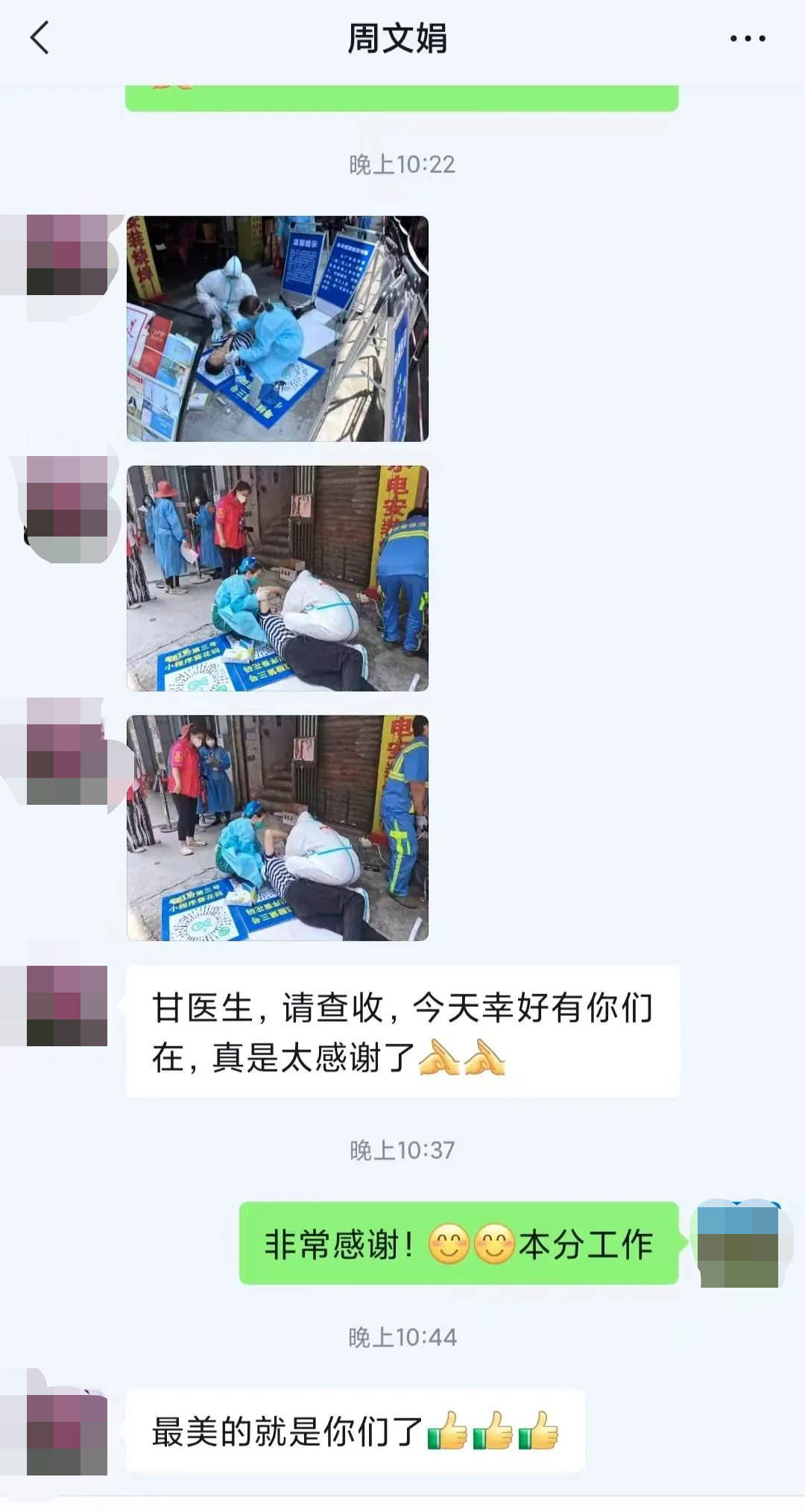805x1512 pixels.
Task: Tap your own avatar beside 非常感谢 message
Action: click(739, 1244)
